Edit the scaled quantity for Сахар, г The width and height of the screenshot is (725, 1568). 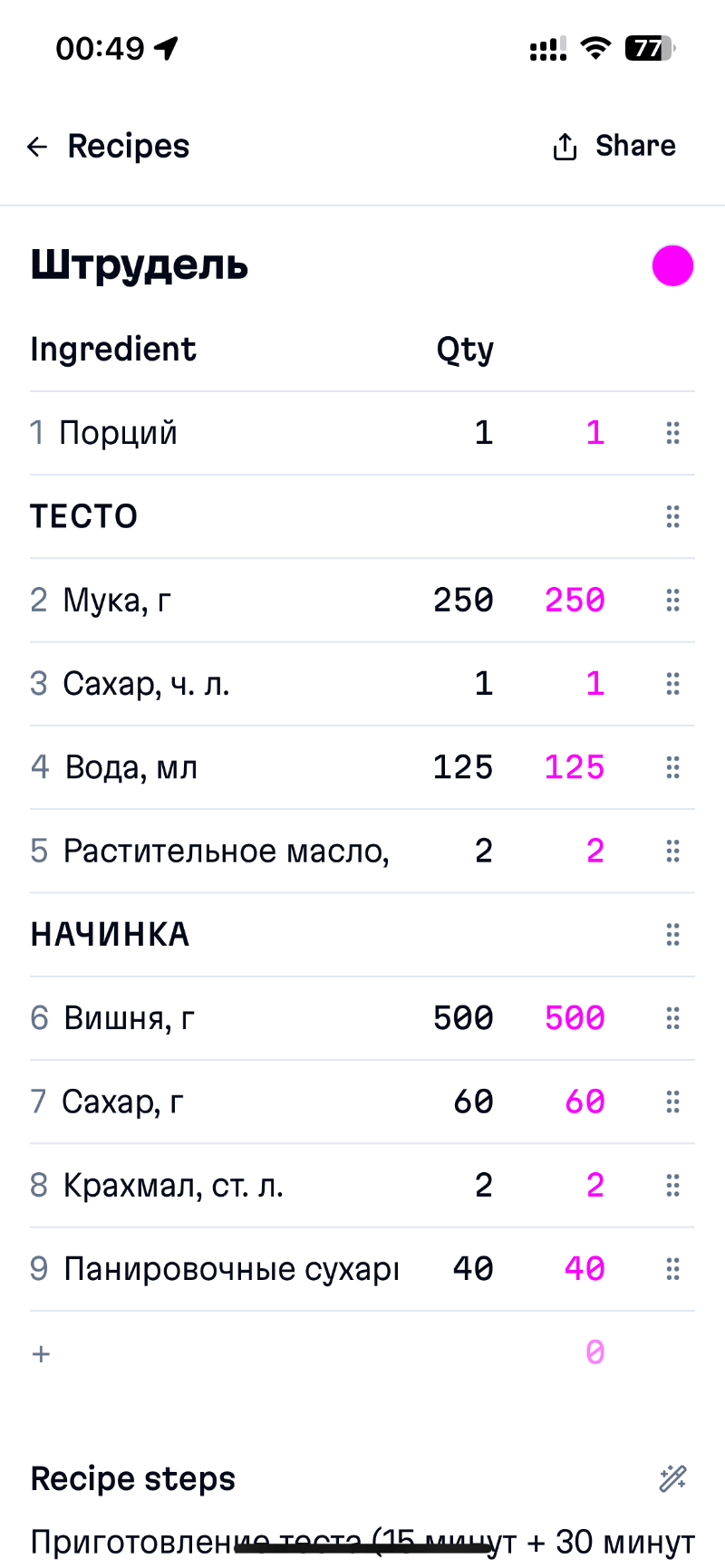585,1101
